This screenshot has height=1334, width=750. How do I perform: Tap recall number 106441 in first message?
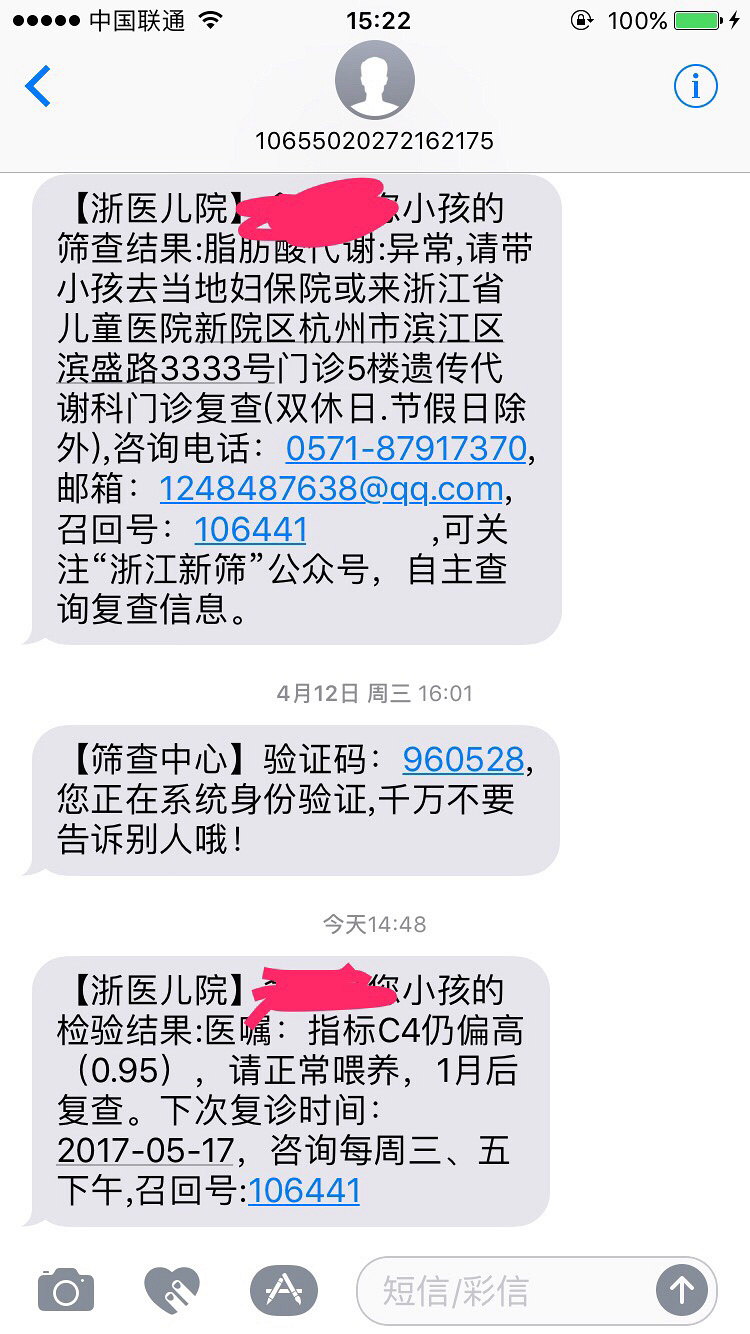(x=250, y=529)
